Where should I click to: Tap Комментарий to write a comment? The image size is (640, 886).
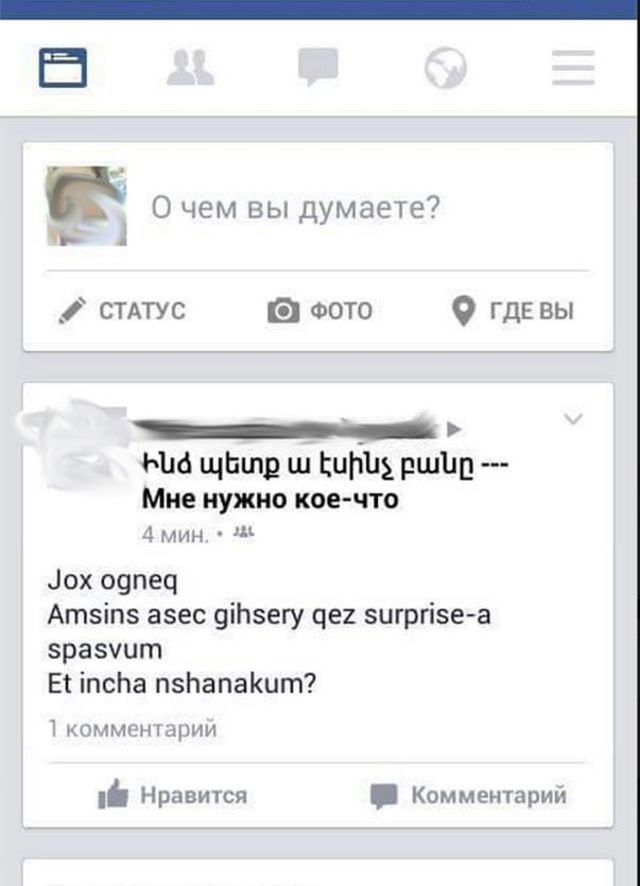pyautogui.click(x=468, y=796)
